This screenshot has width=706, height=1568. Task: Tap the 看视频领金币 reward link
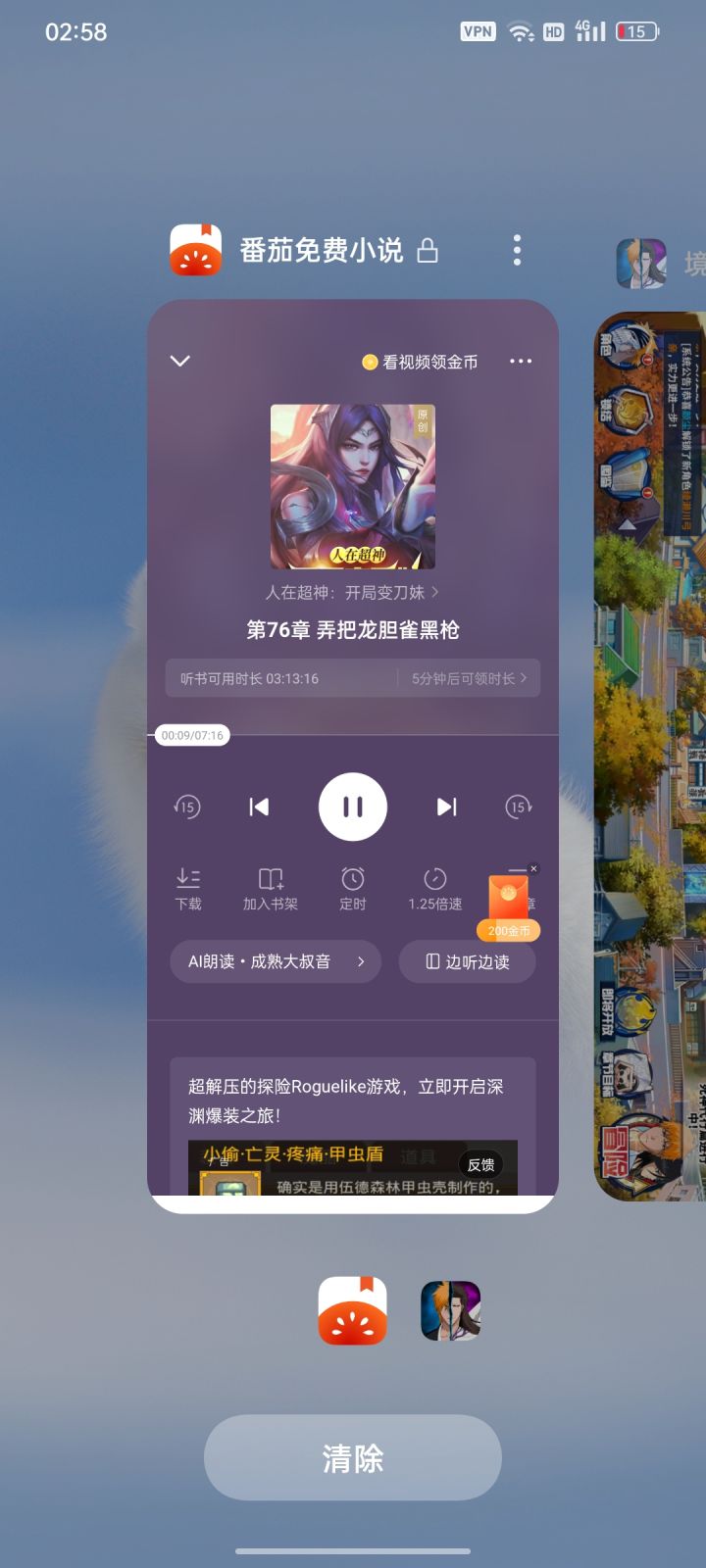click(420, 361)
